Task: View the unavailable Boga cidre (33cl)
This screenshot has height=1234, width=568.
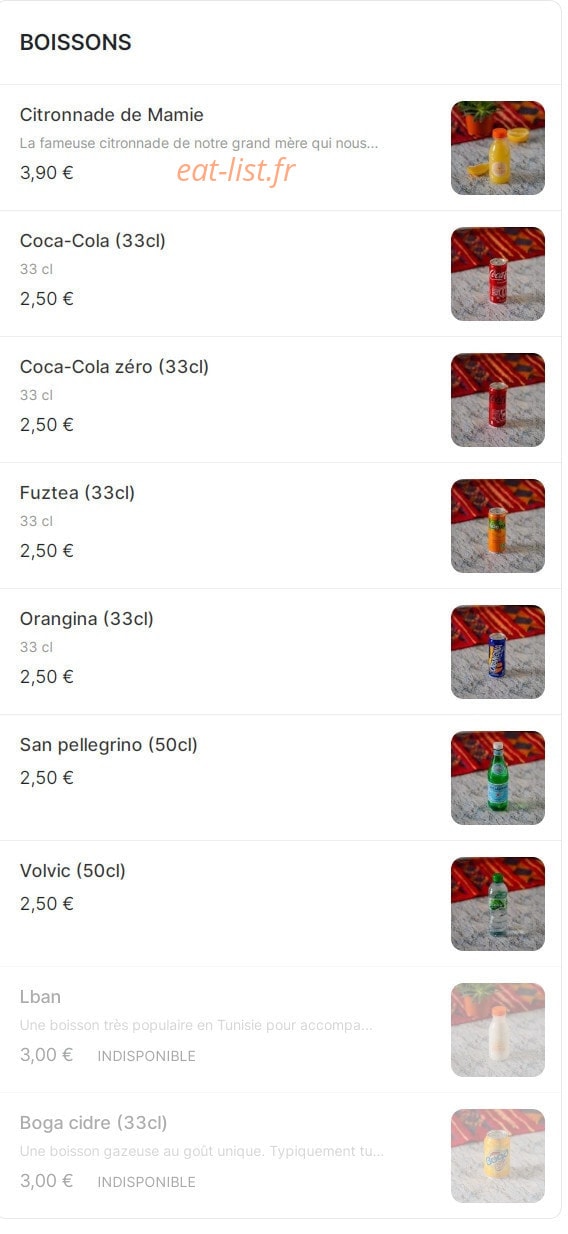Action: [281, 1155]
